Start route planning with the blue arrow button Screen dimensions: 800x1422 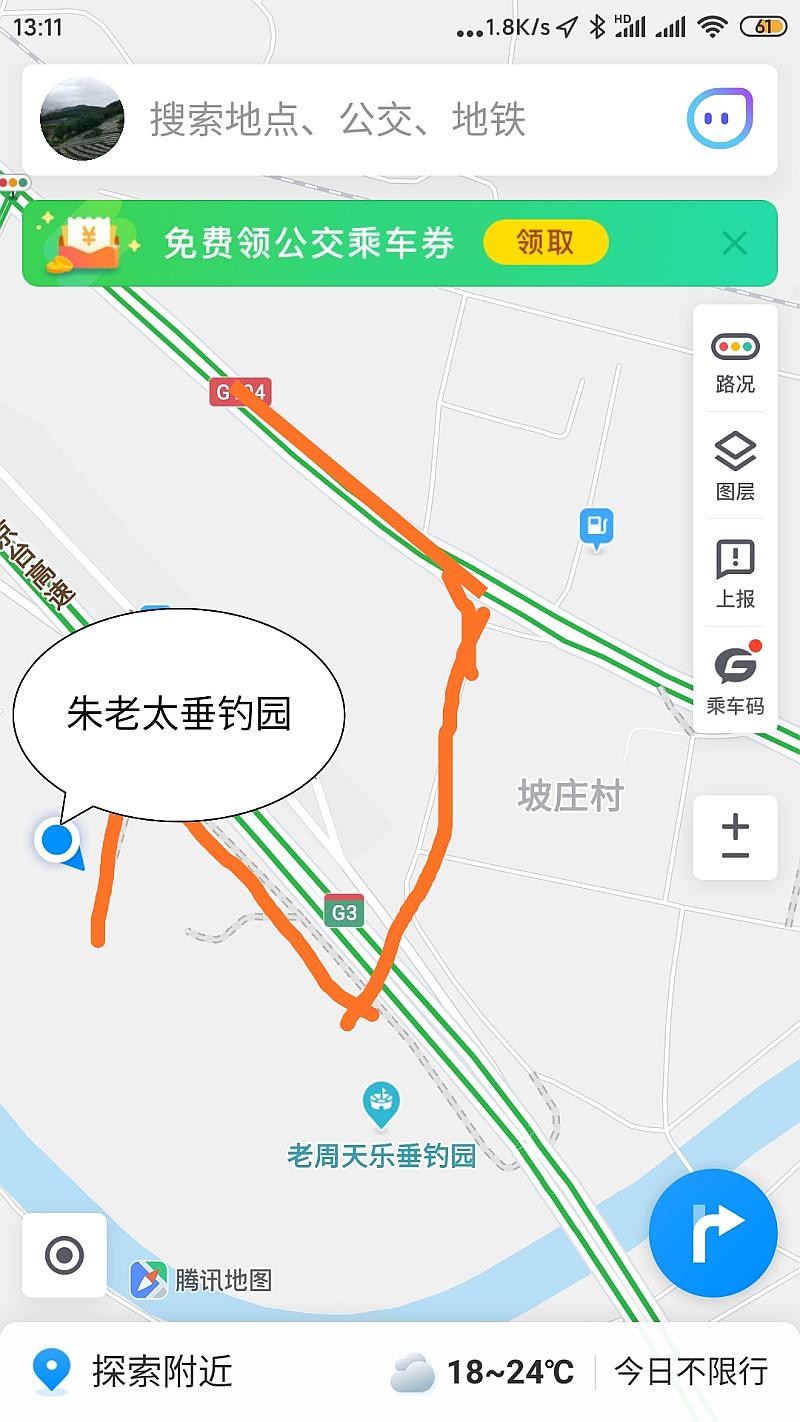click(x=713, y=1232)
